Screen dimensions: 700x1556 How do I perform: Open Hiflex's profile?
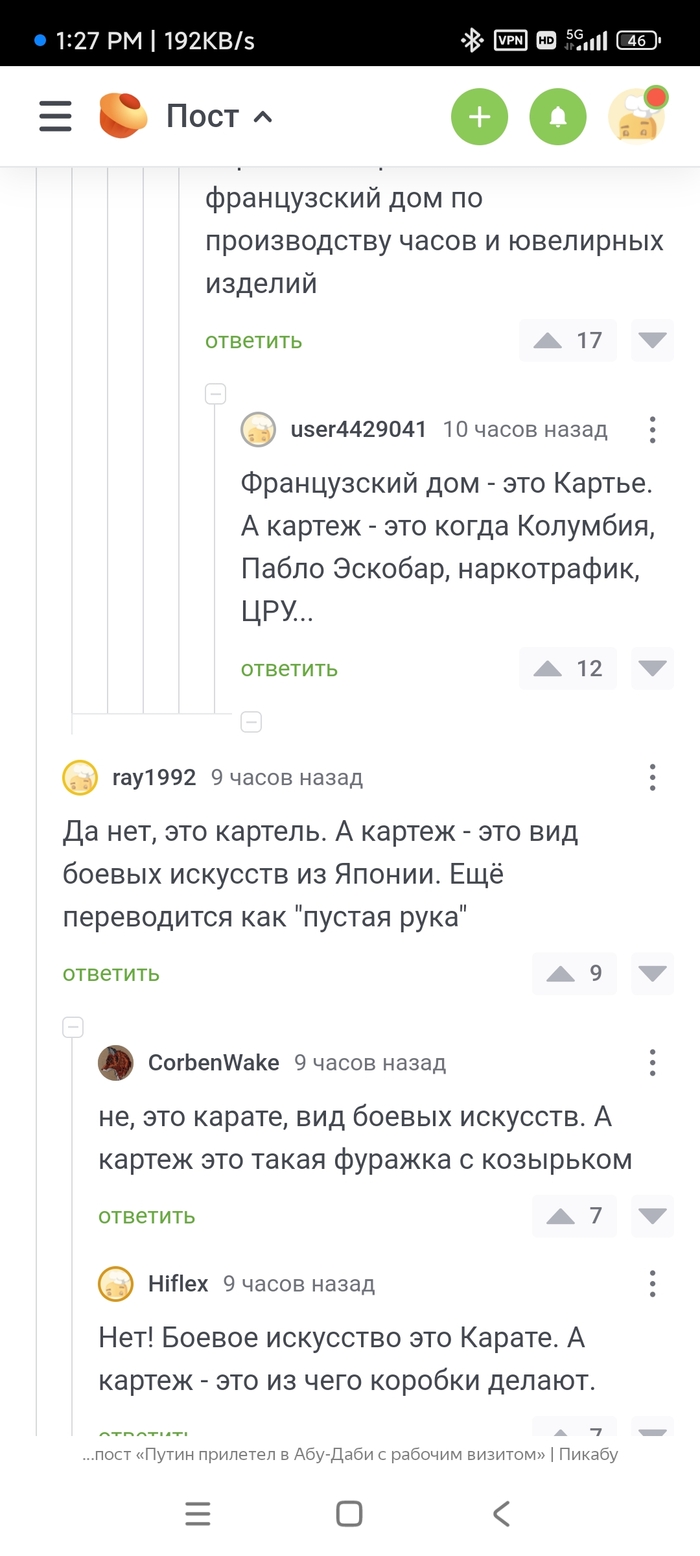[178, 1283]
